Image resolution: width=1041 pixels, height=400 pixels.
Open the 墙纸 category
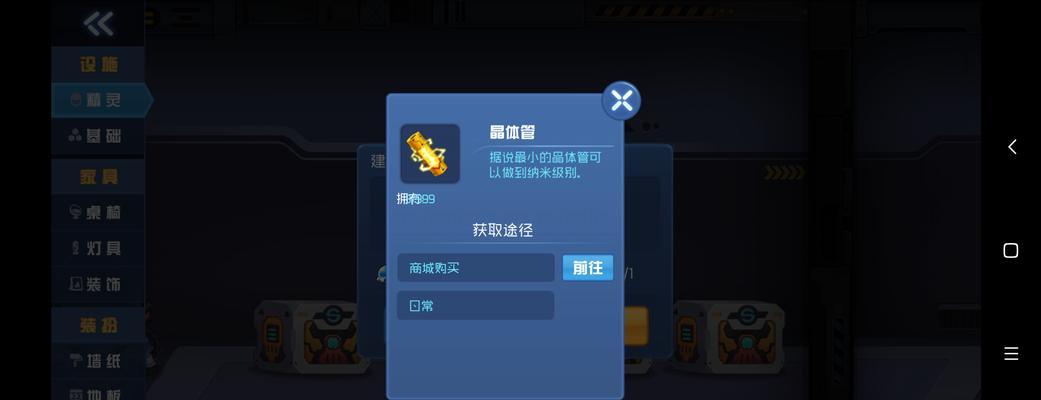point(98,361)
